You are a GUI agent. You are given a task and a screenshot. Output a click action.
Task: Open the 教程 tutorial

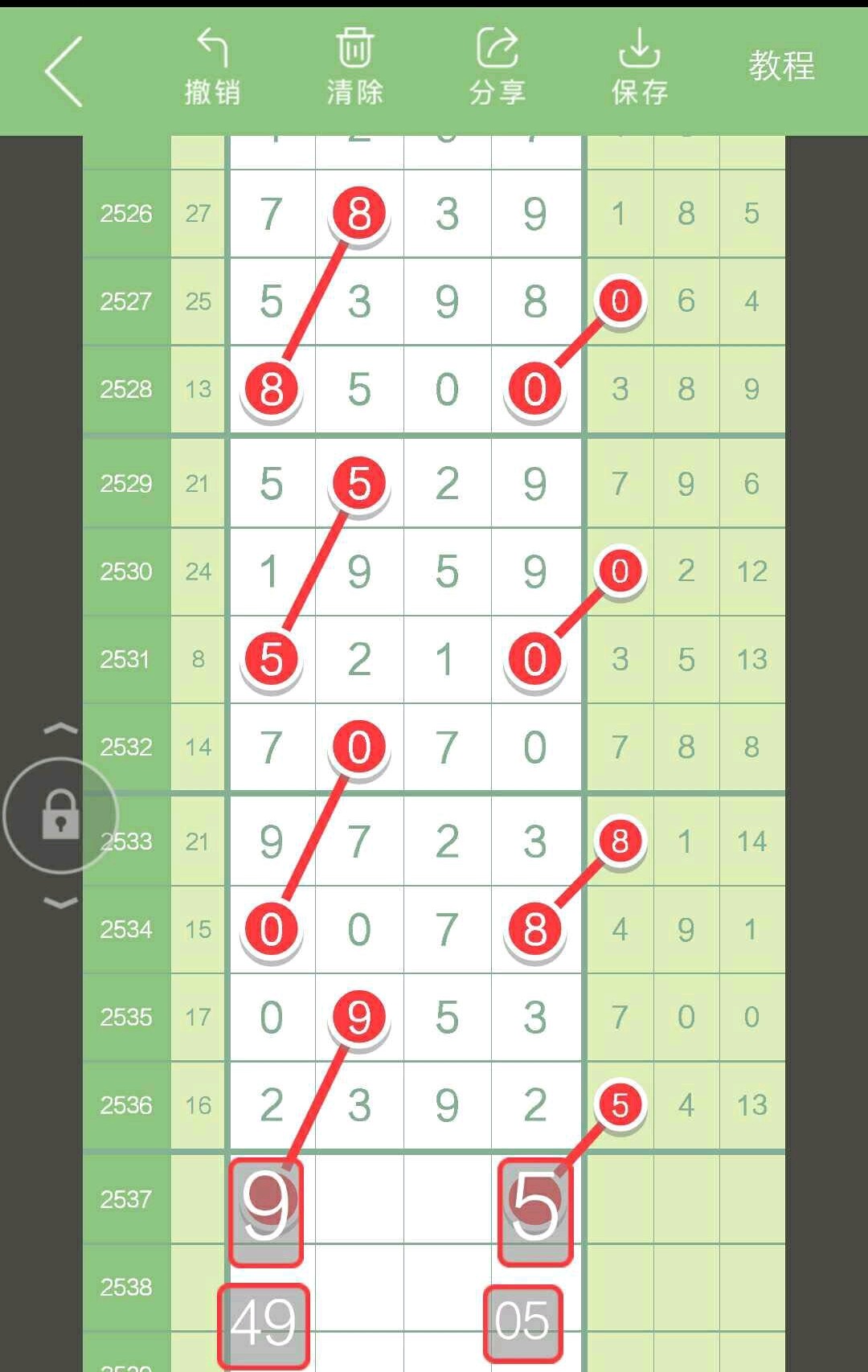(x=781, y=66)
